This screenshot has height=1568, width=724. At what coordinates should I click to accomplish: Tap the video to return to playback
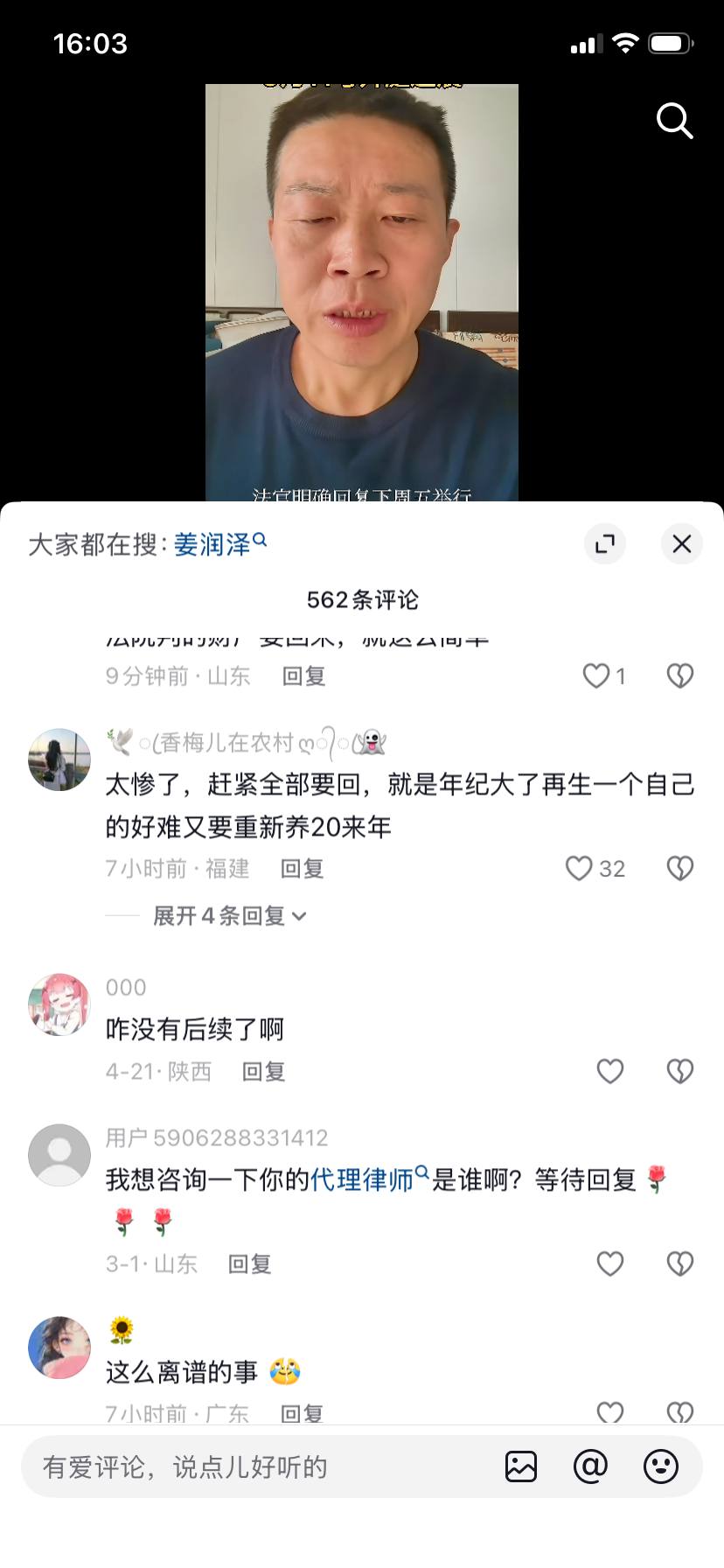pos(361,293)
